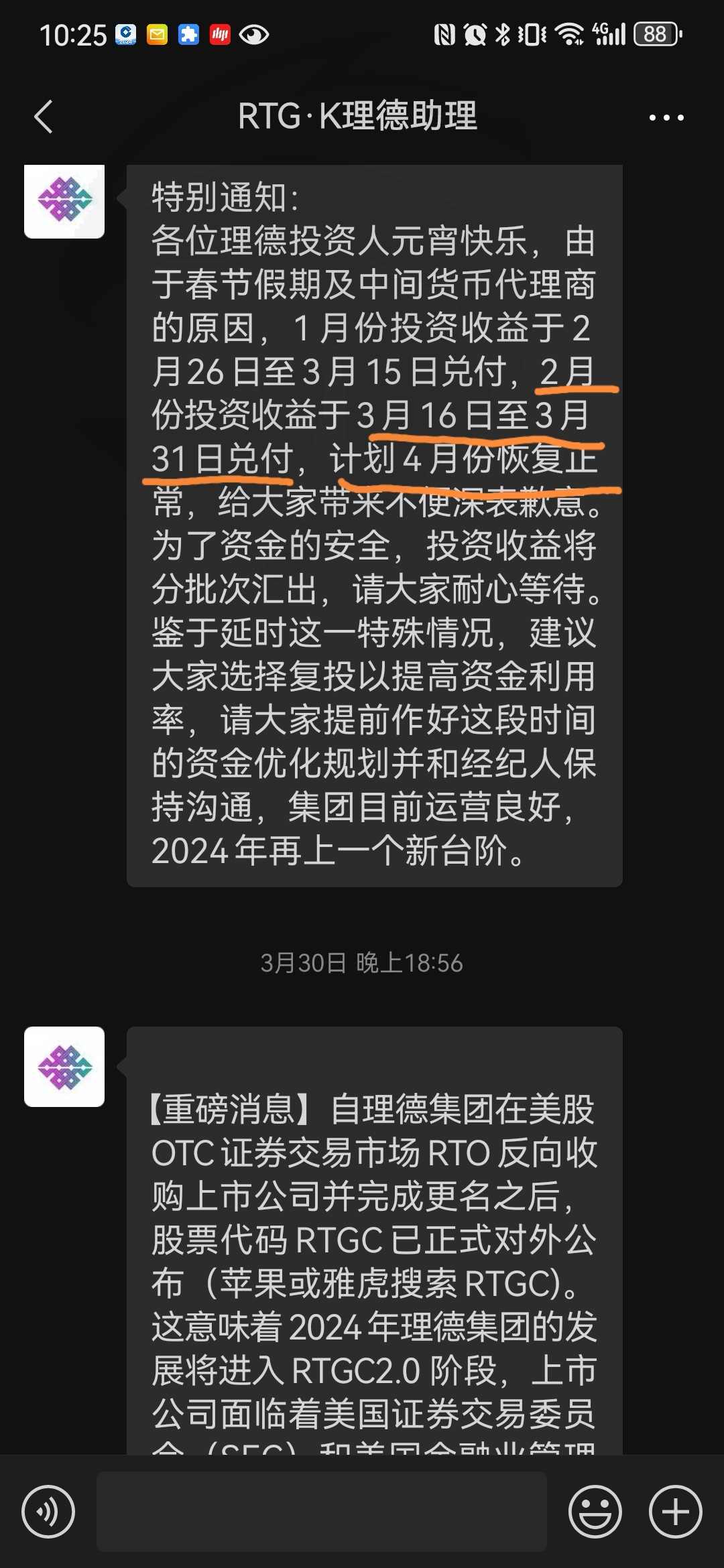Tap the sender avatar beside 重磅消息 message
Image resolution: width=724 pixels, height=1568 pixels.
(64, 1066)
